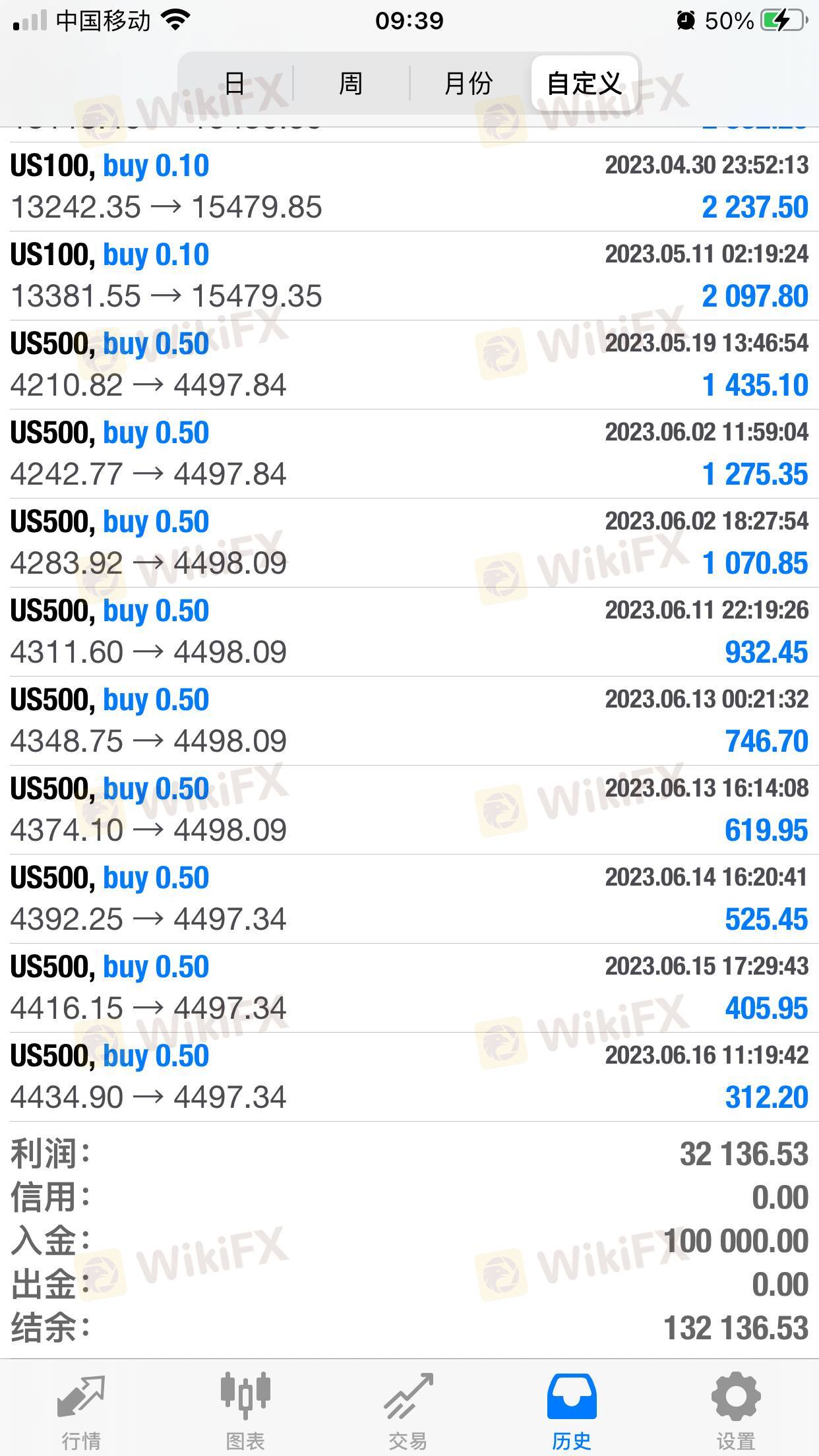The height and width of the screenshot is (1456, 819).
Task: Expand the US500 trade with profit 746.70
Action: (409, 721)
